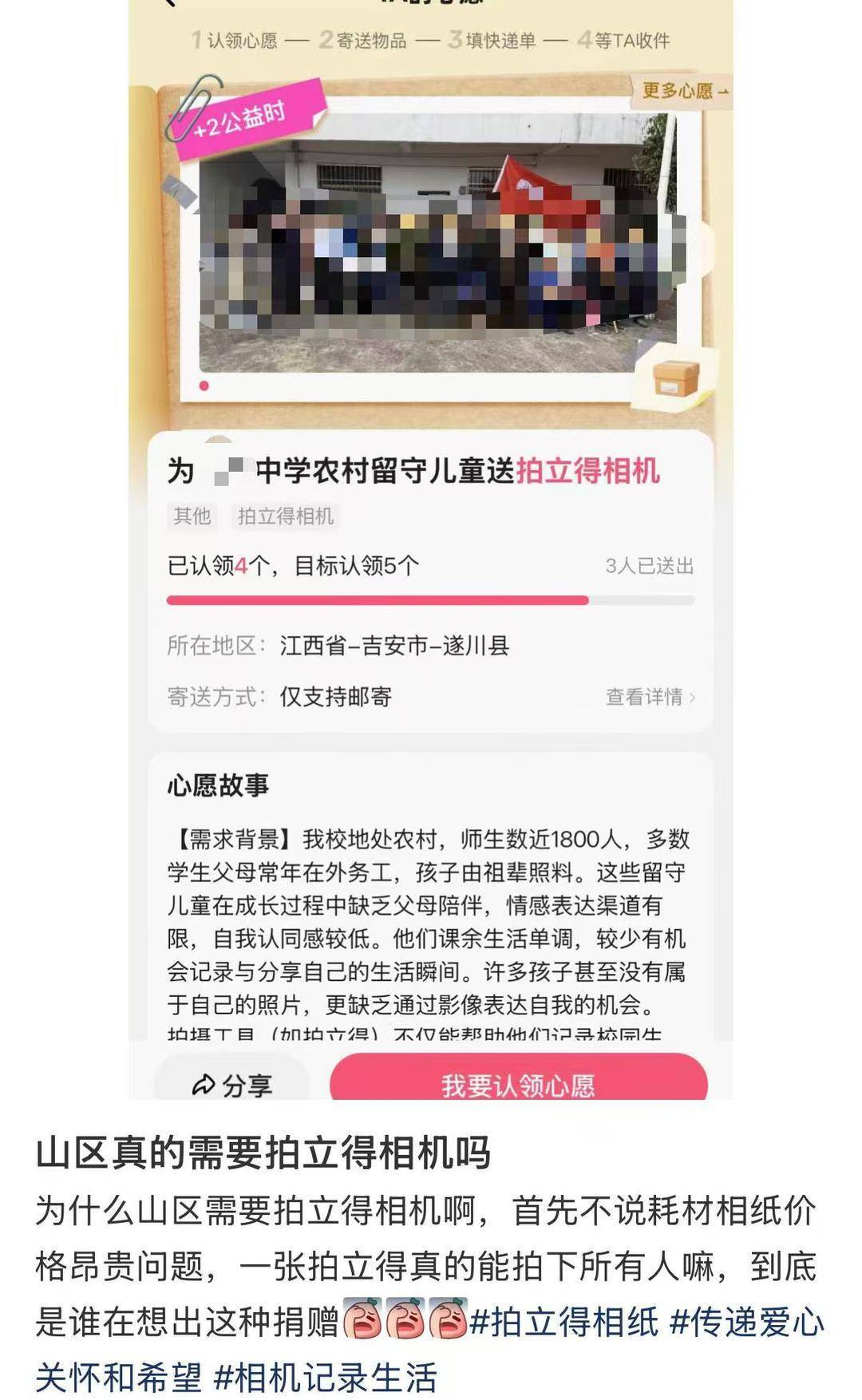The image size is (862, 1400).
Task: View the post's screenshot image full size
Action: [431, 559]
